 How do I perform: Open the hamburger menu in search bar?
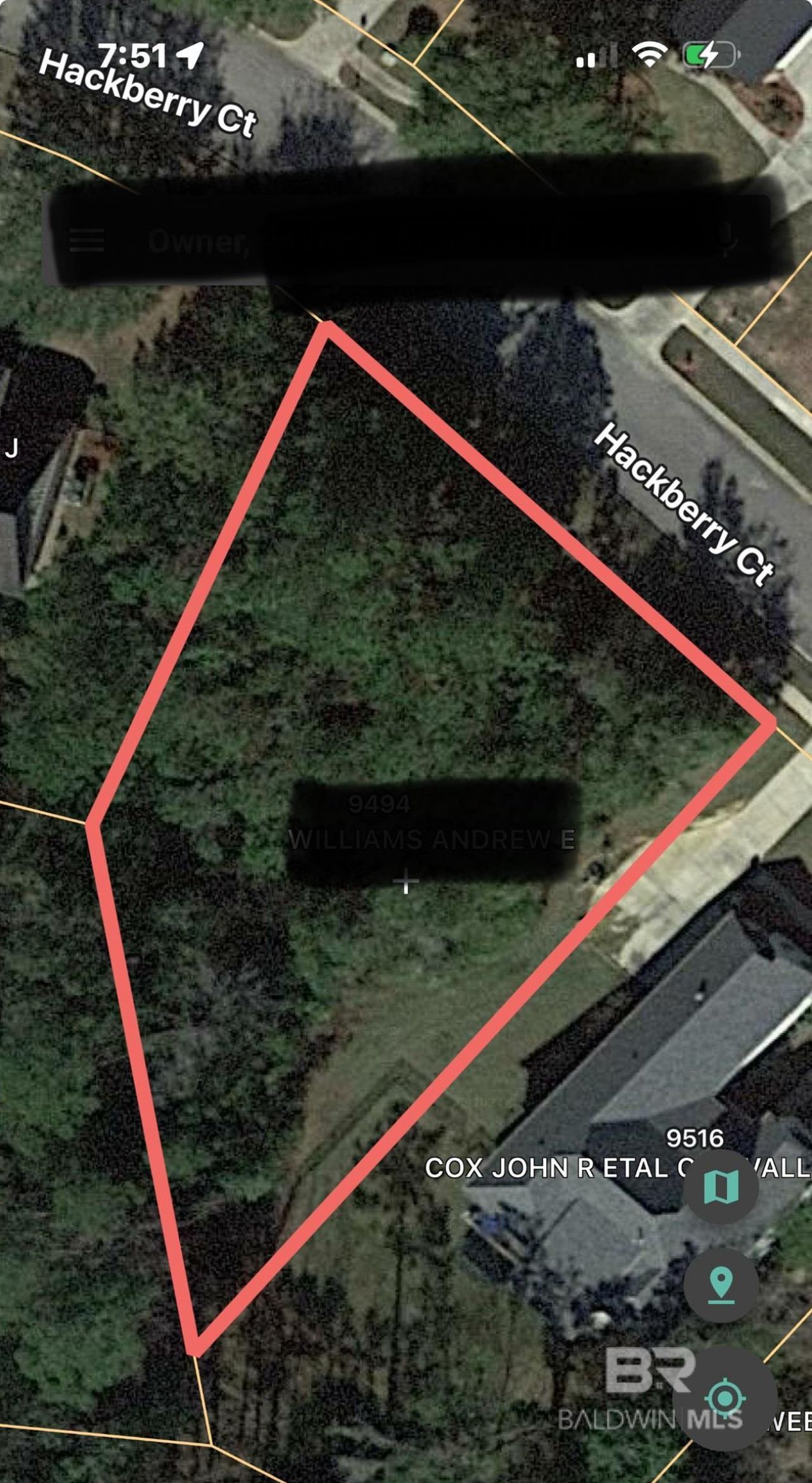(87, 241)
